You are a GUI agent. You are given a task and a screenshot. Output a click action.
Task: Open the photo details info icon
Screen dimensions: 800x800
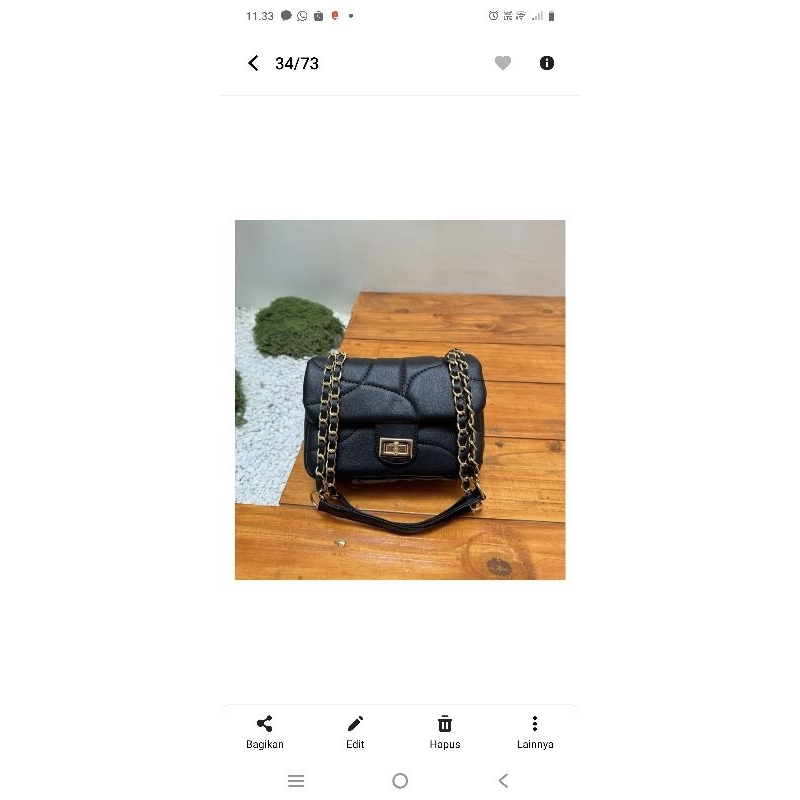tap(547, 63)
